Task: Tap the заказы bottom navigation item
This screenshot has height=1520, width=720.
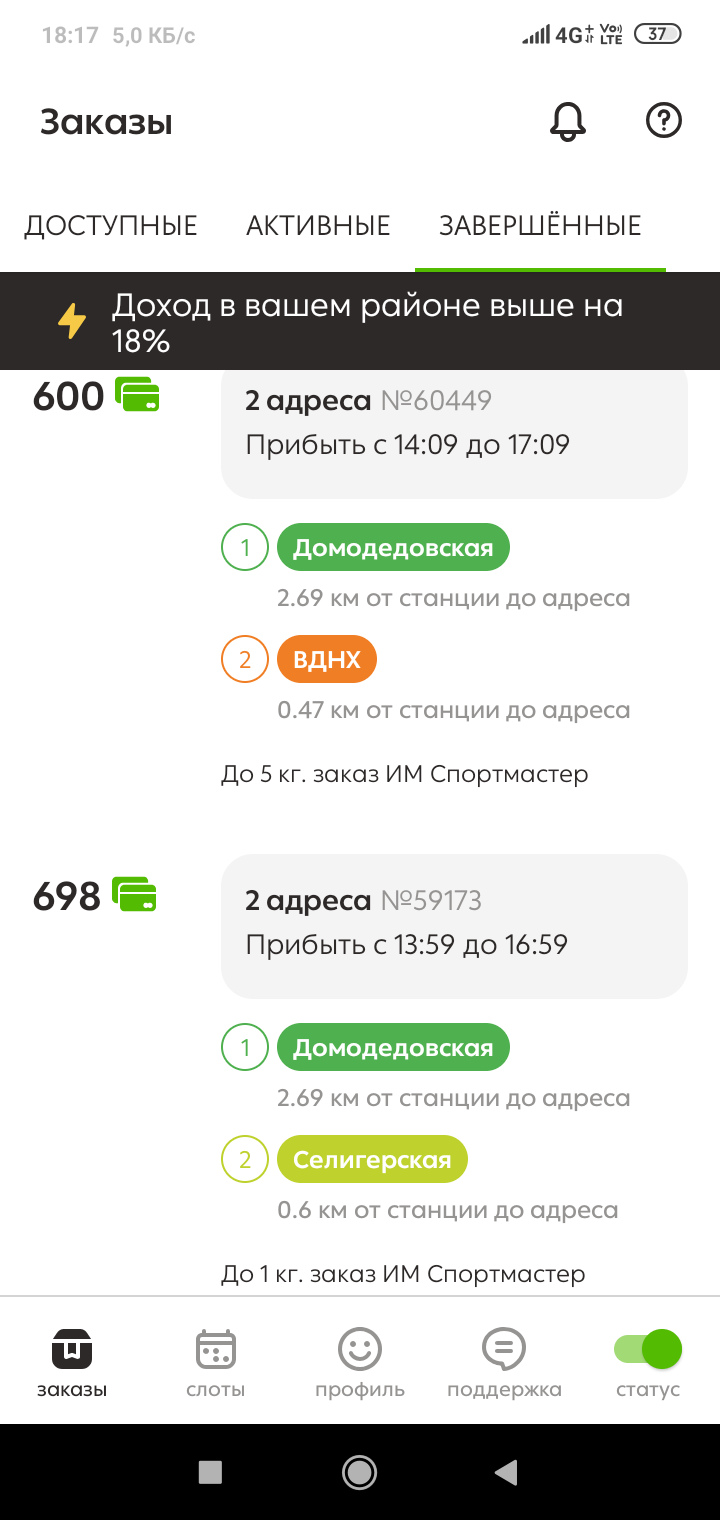Action: (x=72, y=1362)
